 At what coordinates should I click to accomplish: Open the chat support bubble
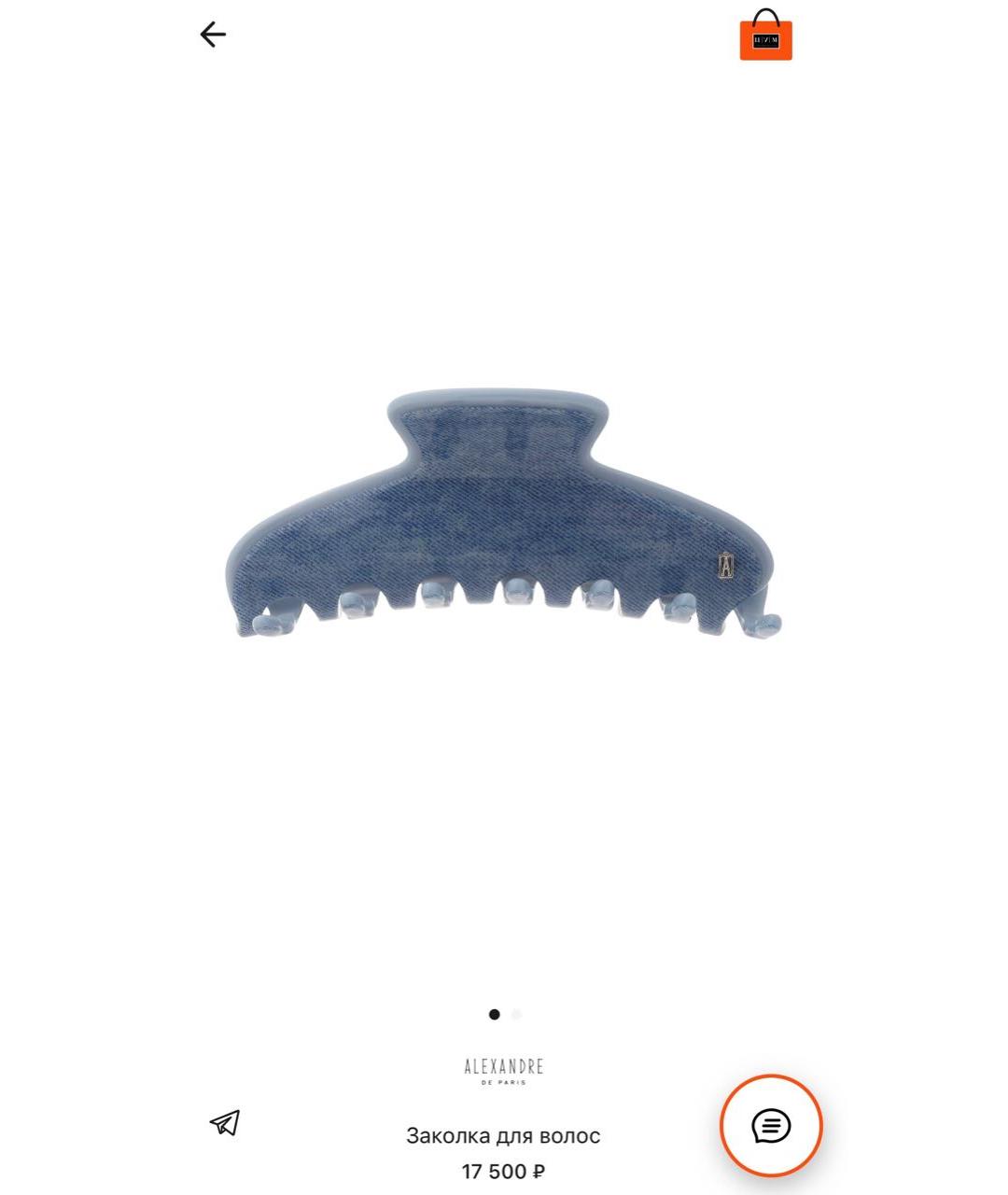click(x=771, y=1126)
